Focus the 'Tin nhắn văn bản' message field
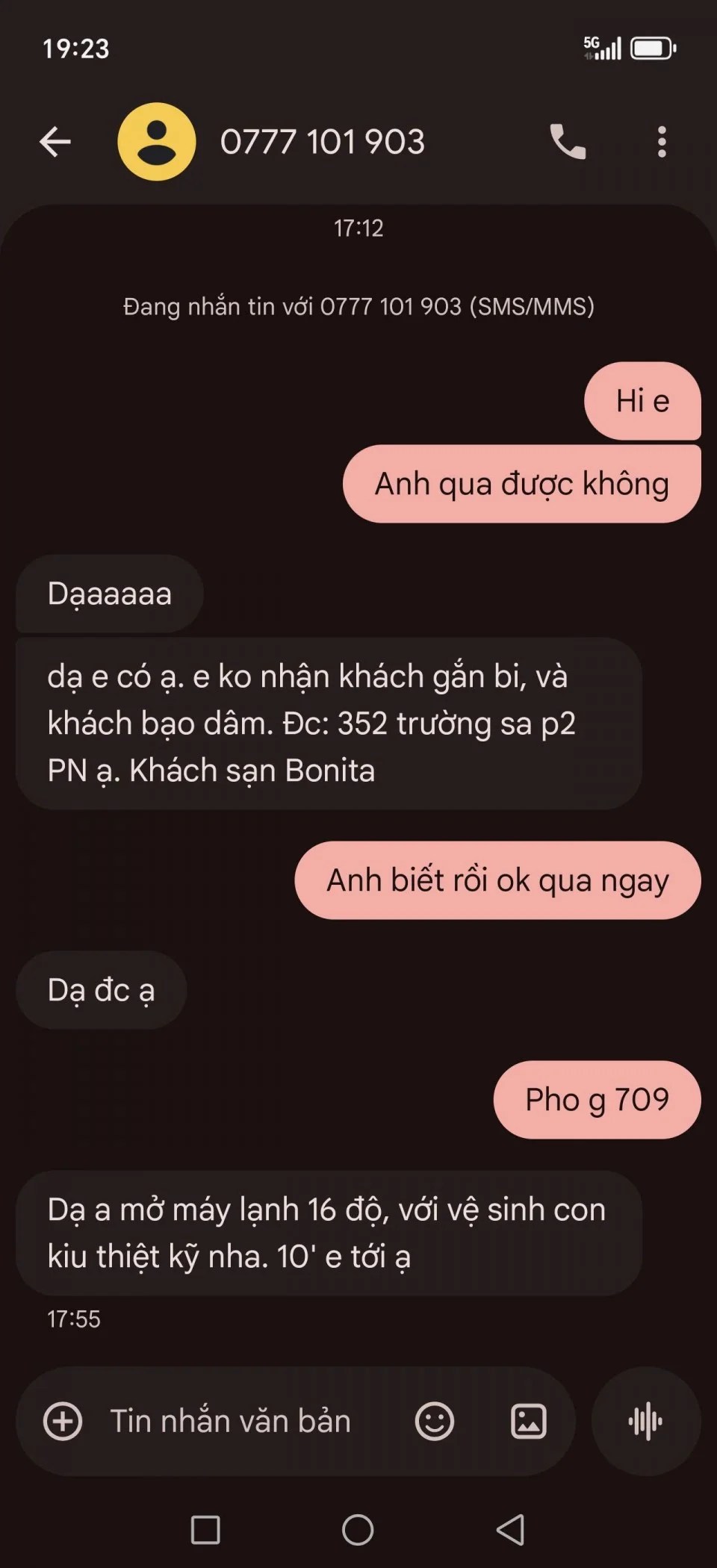This screenshot has width=717, height=1568. pos(232,1421)
